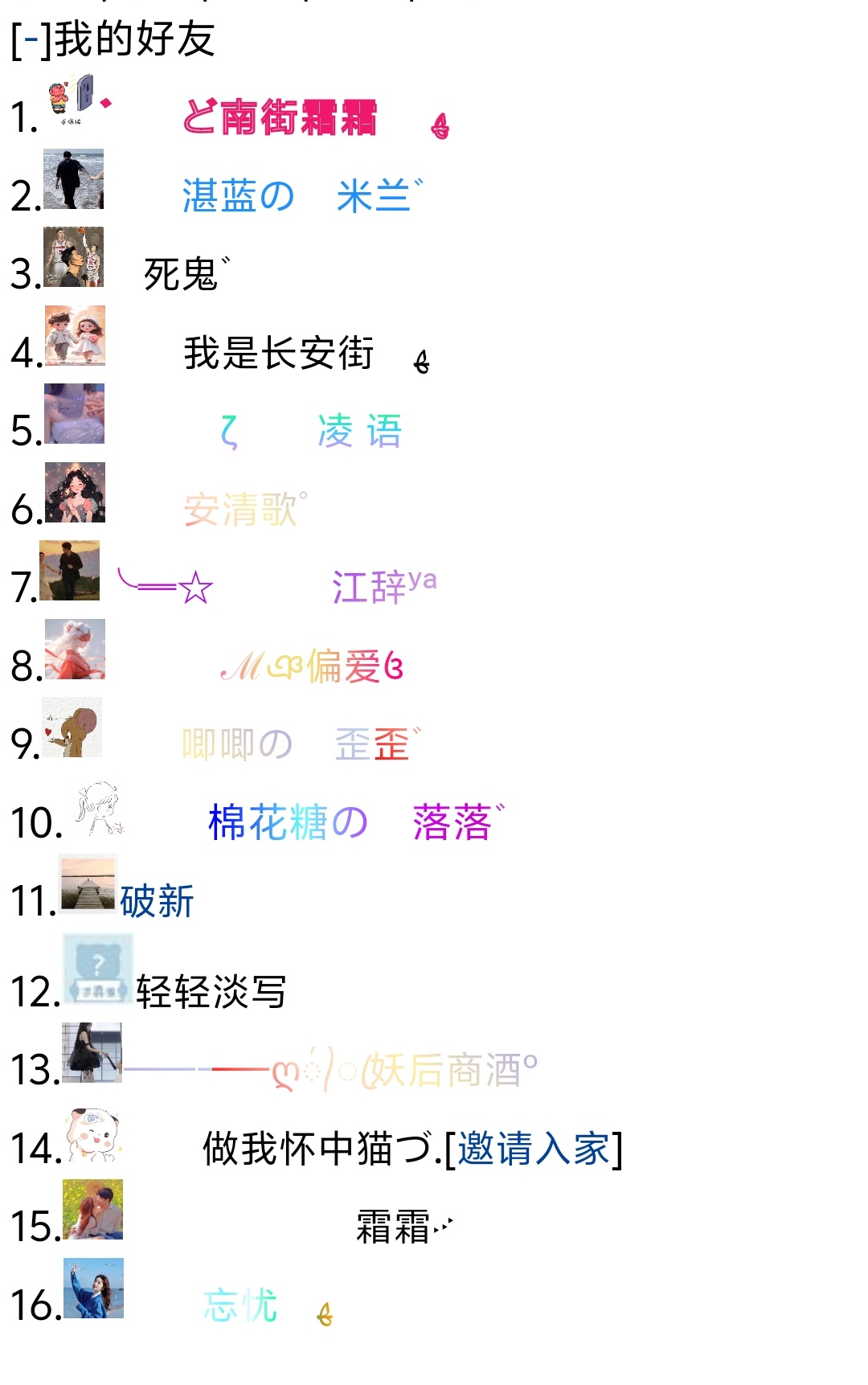The height and width of the screenshot is (1385, 868).
Task: View friend 死鬼
Action: click(x=182, y=274)
